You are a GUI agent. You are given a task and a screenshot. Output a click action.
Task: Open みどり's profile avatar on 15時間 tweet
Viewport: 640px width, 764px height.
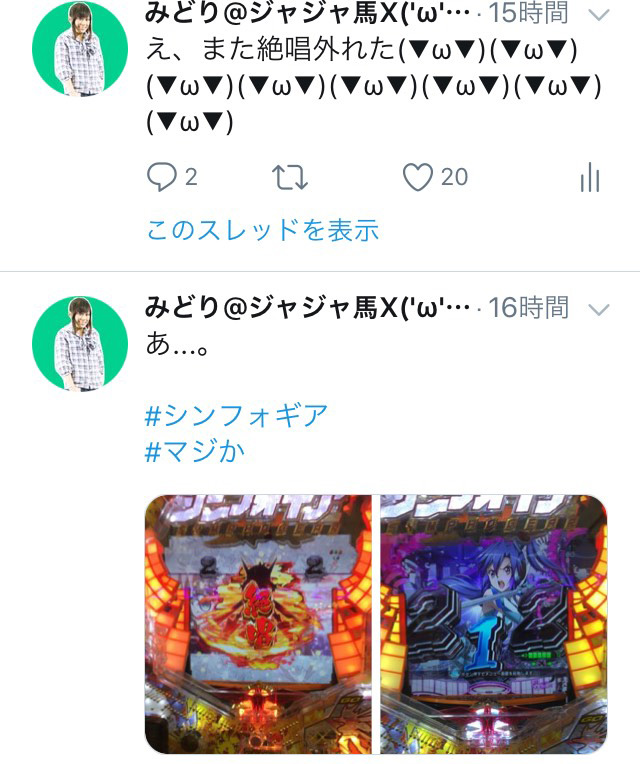click(x=80, y=48)
